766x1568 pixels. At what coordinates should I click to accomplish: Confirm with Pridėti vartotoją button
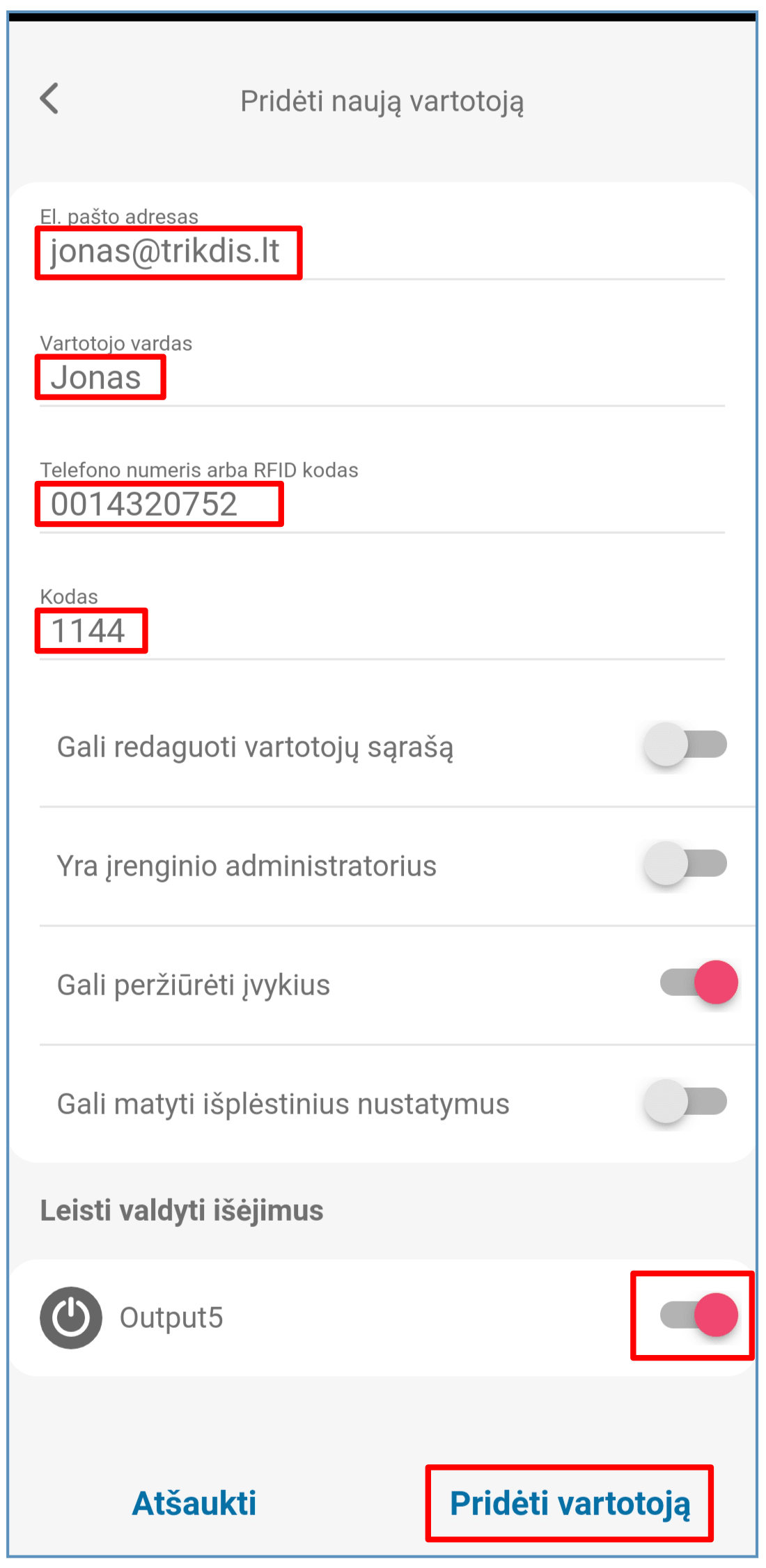click(x=570, y=1503)
